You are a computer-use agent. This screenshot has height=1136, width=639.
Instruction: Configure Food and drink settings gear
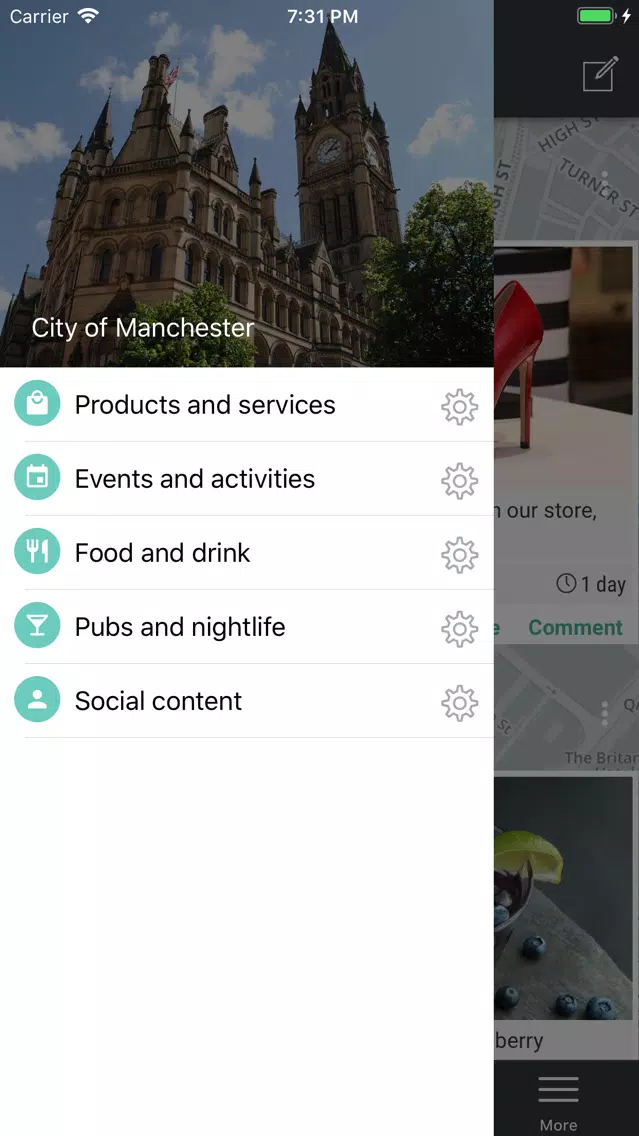point(459,554)
